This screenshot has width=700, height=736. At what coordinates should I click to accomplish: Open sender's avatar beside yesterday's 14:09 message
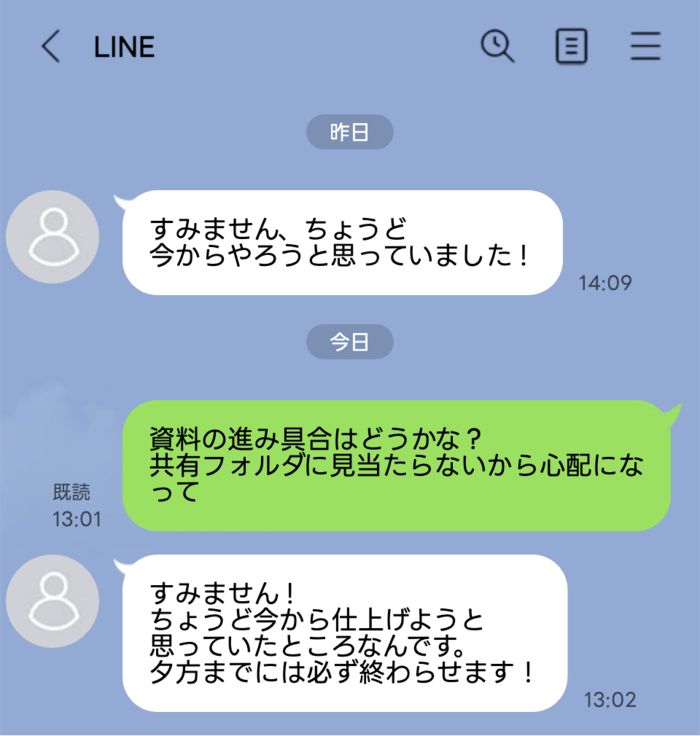(x=52, y=237)
